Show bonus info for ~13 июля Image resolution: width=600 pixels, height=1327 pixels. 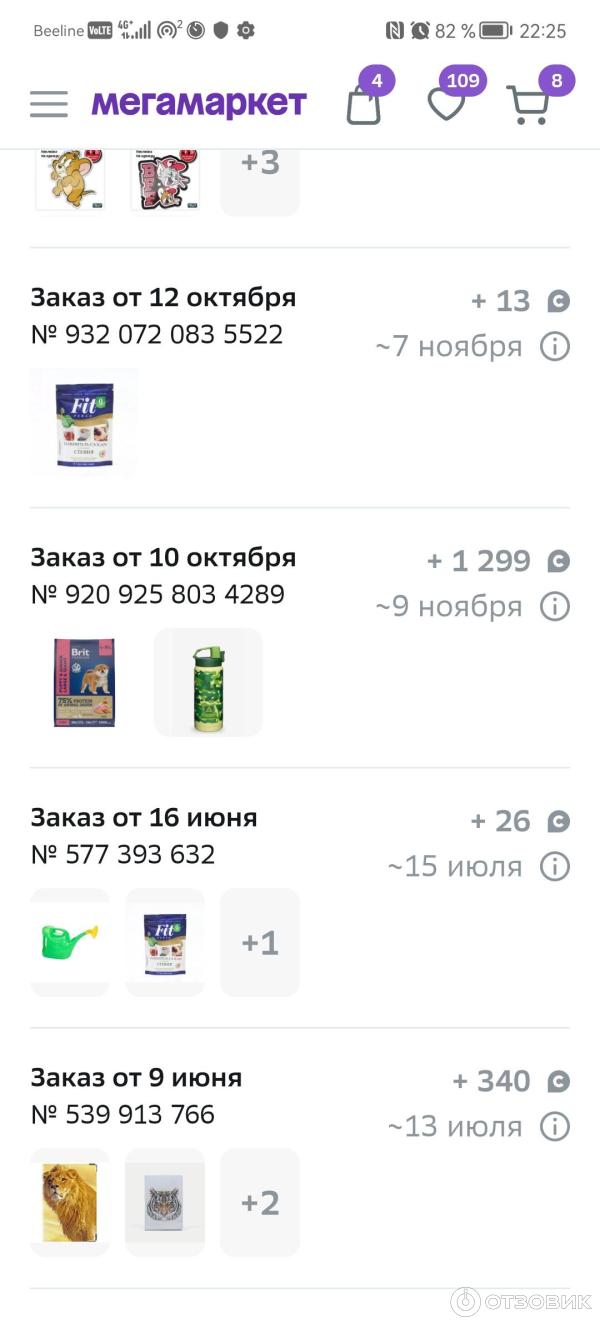(x=555, y=1127)
